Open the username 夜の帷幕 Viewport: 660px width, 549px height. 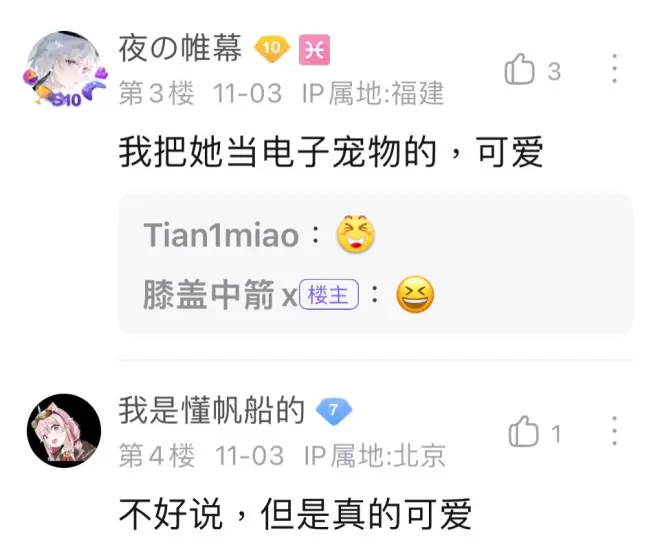180,48
